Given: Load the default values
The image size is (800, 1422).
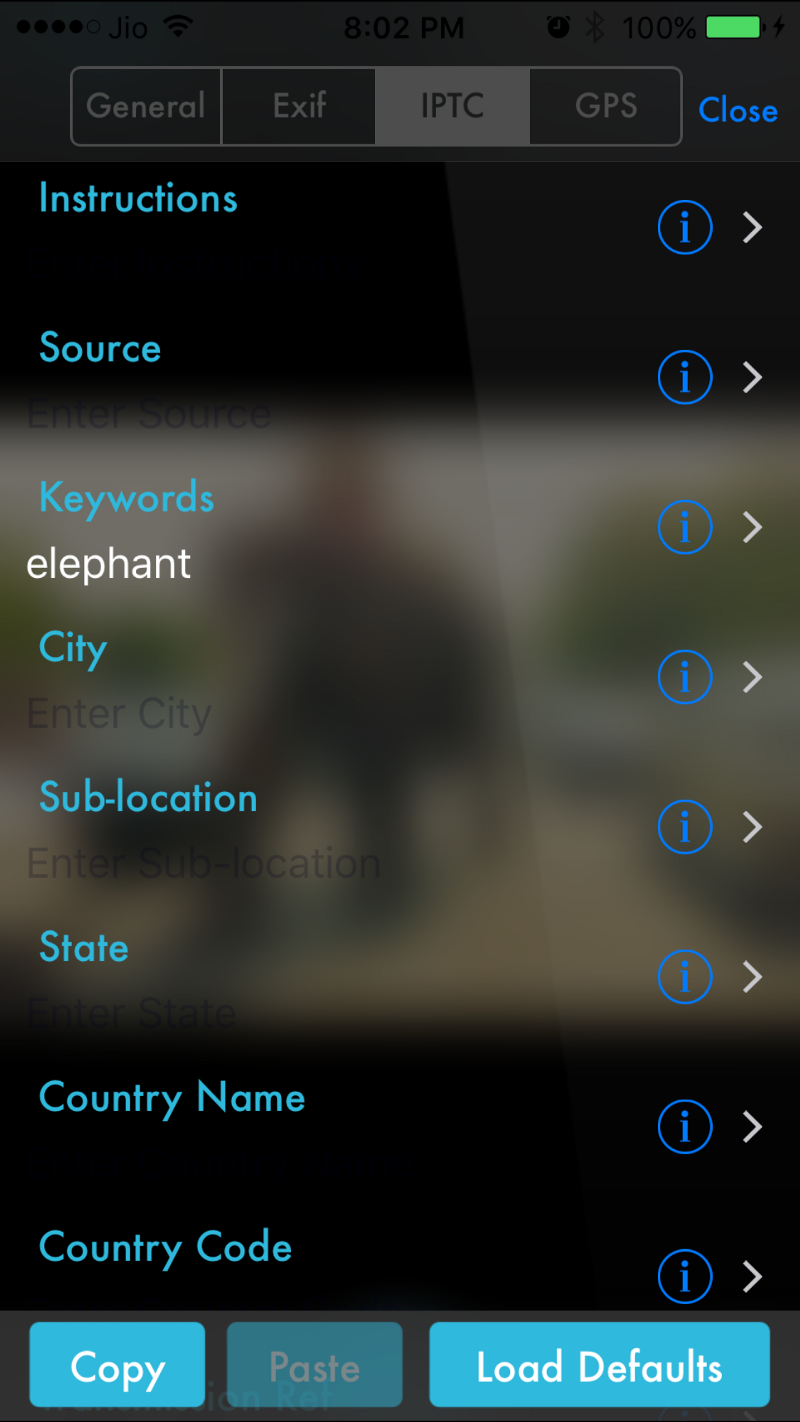Looking at the screenshot, I should point(599,1365).
